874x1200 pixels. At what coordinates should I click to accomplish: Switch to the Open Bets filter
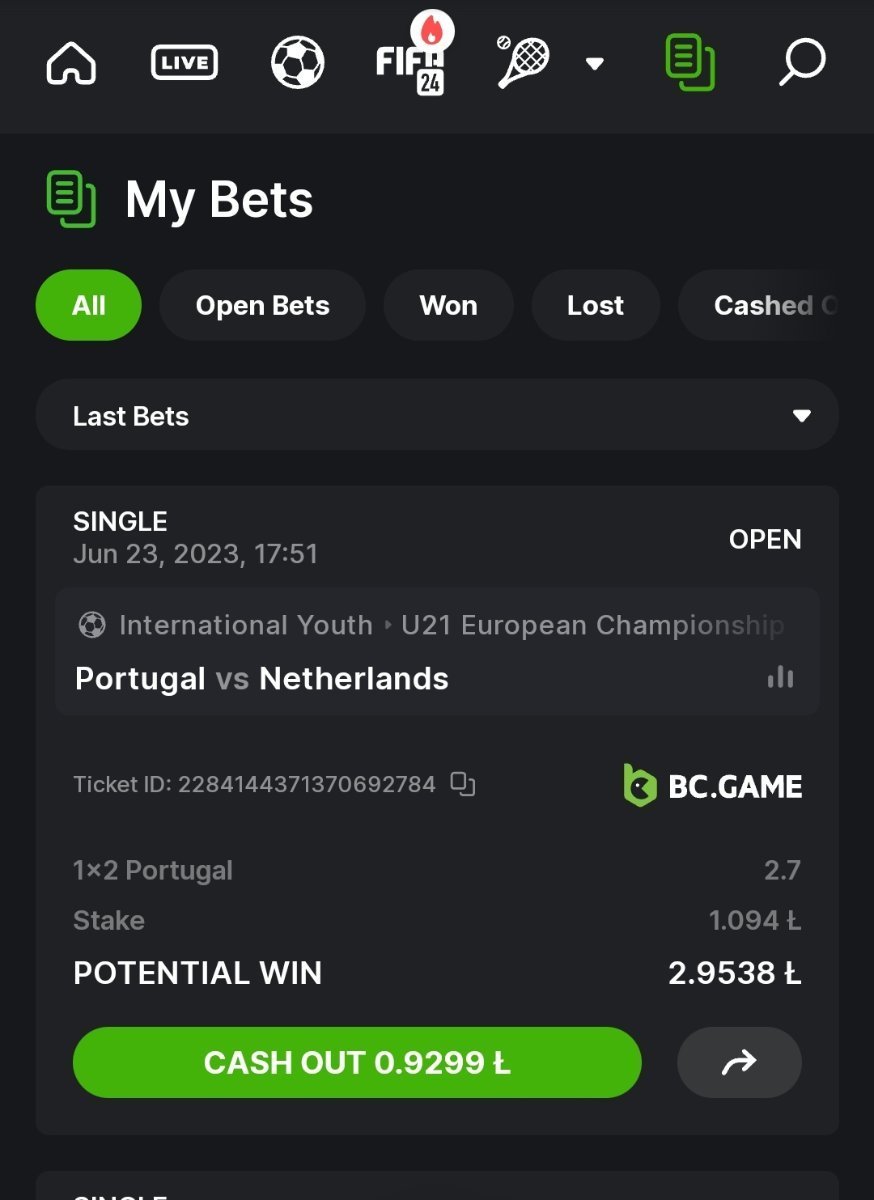262,305
